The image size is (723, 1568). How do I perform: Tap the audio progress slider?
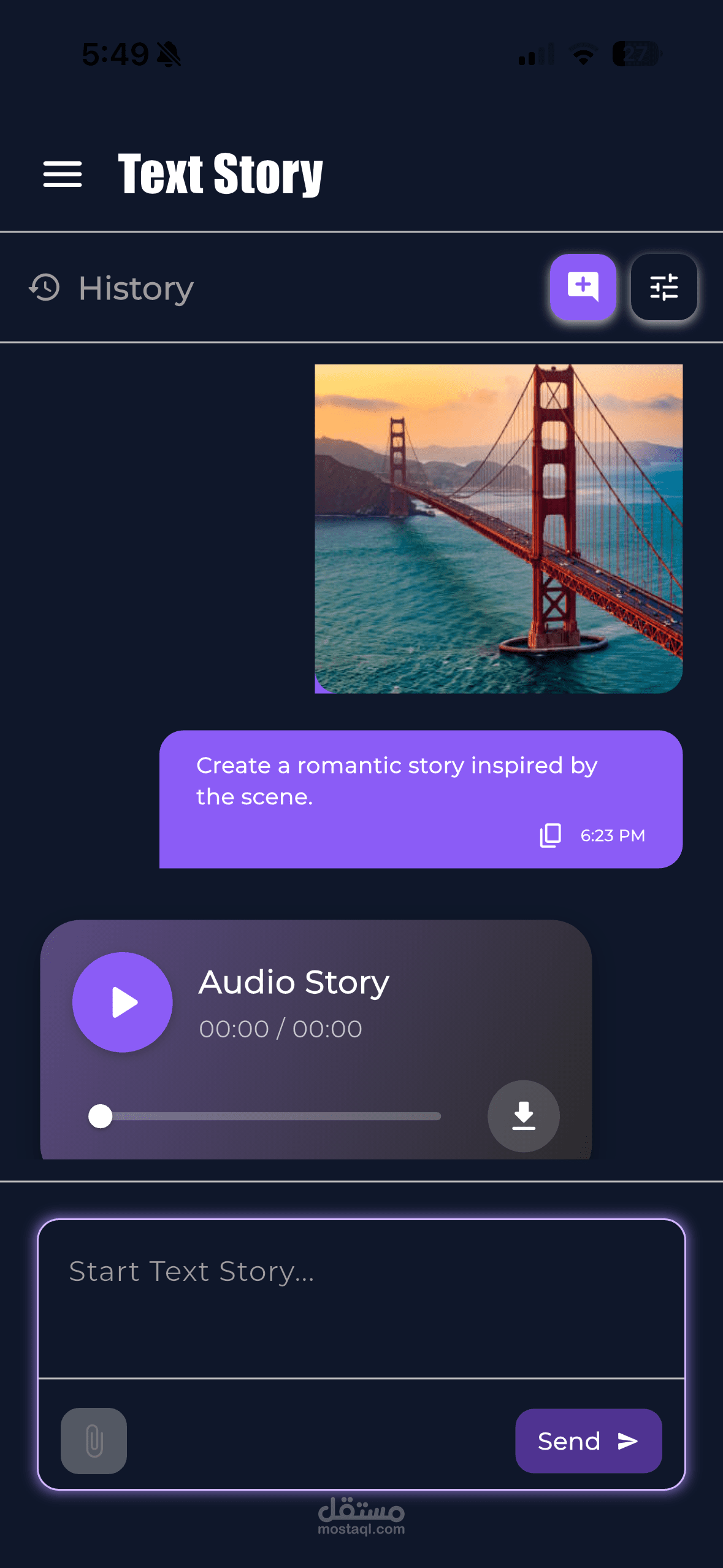click(270, 1116)
